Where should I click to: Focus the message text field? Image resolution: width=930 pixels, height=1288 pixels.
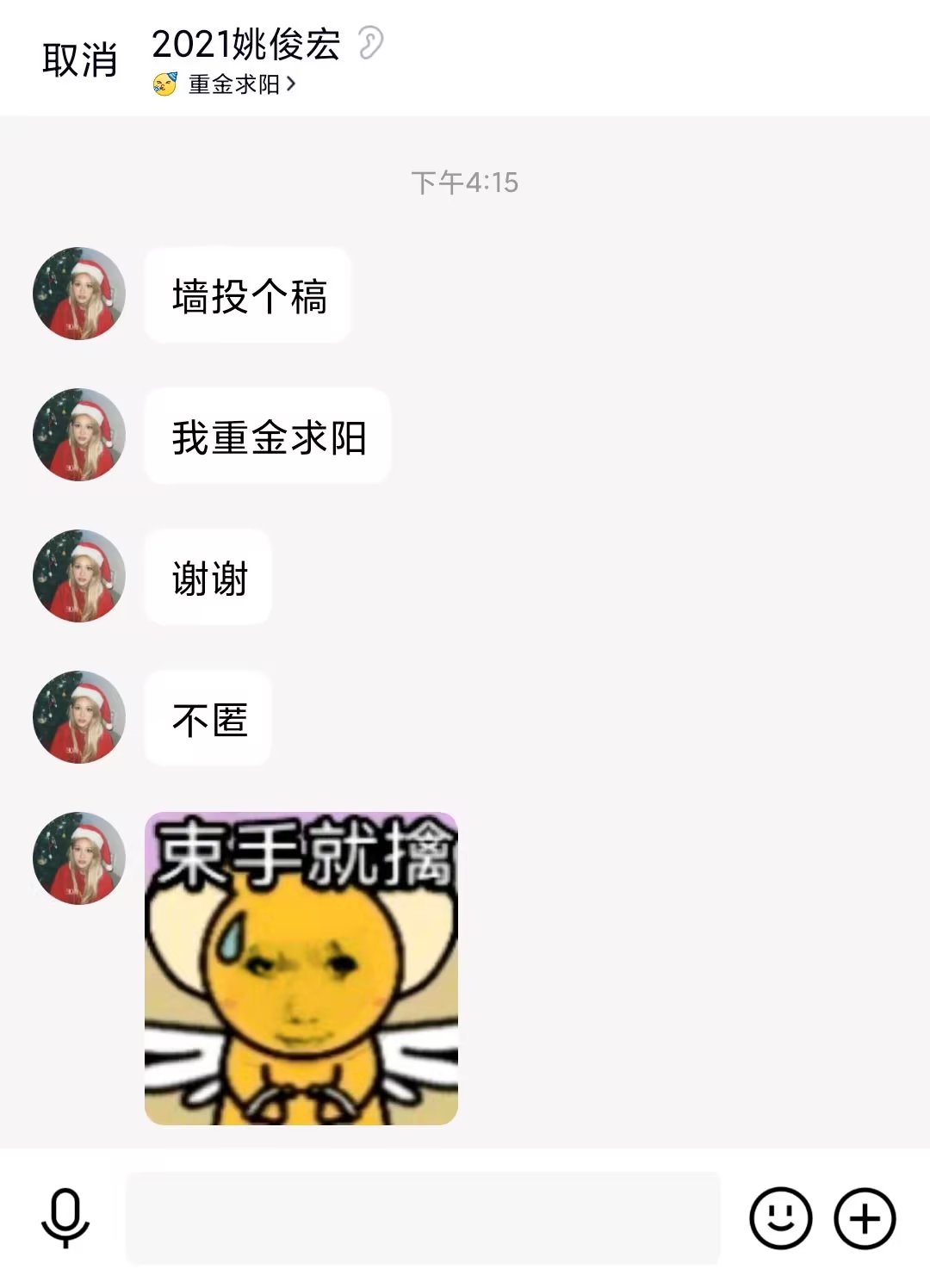coord(422,1217)
